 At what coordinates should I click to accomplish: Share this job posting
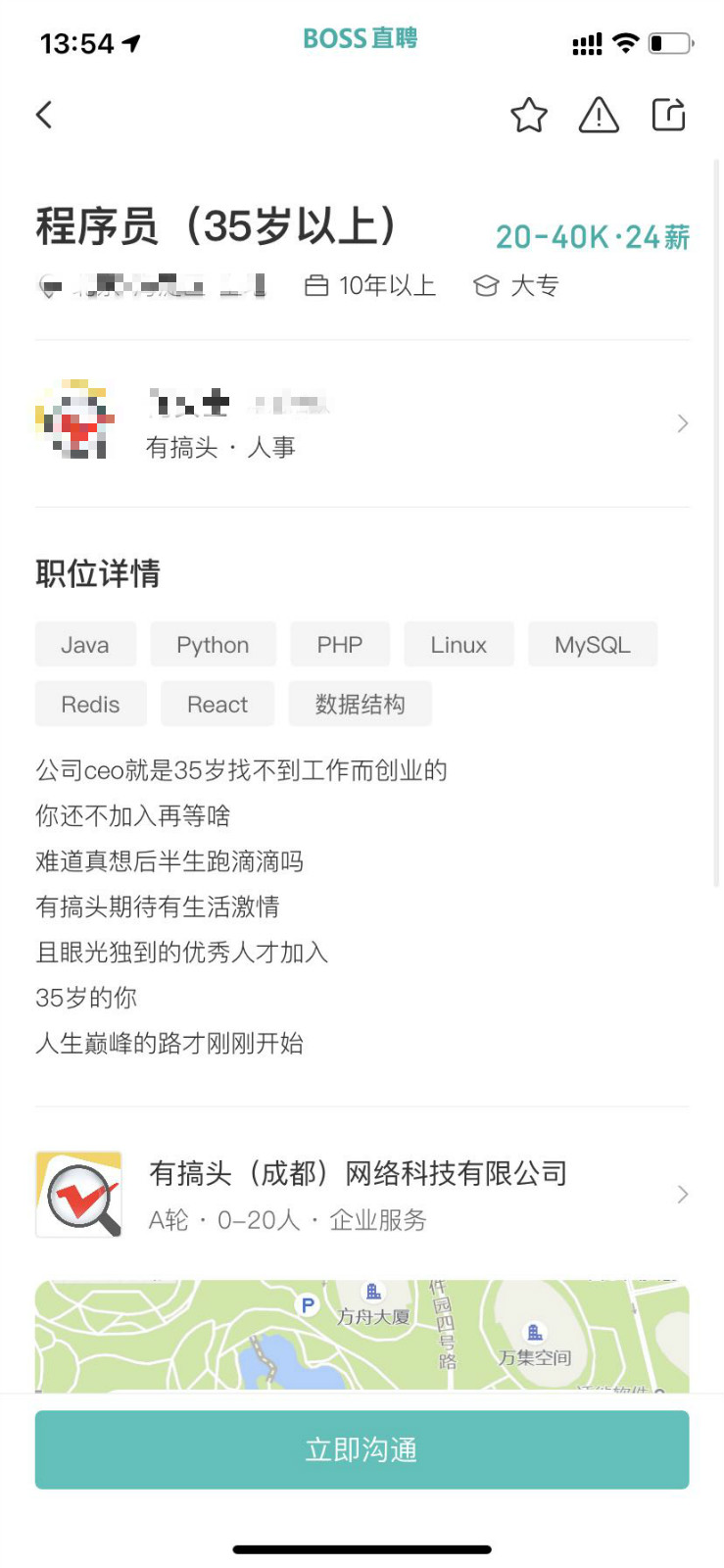669,115
